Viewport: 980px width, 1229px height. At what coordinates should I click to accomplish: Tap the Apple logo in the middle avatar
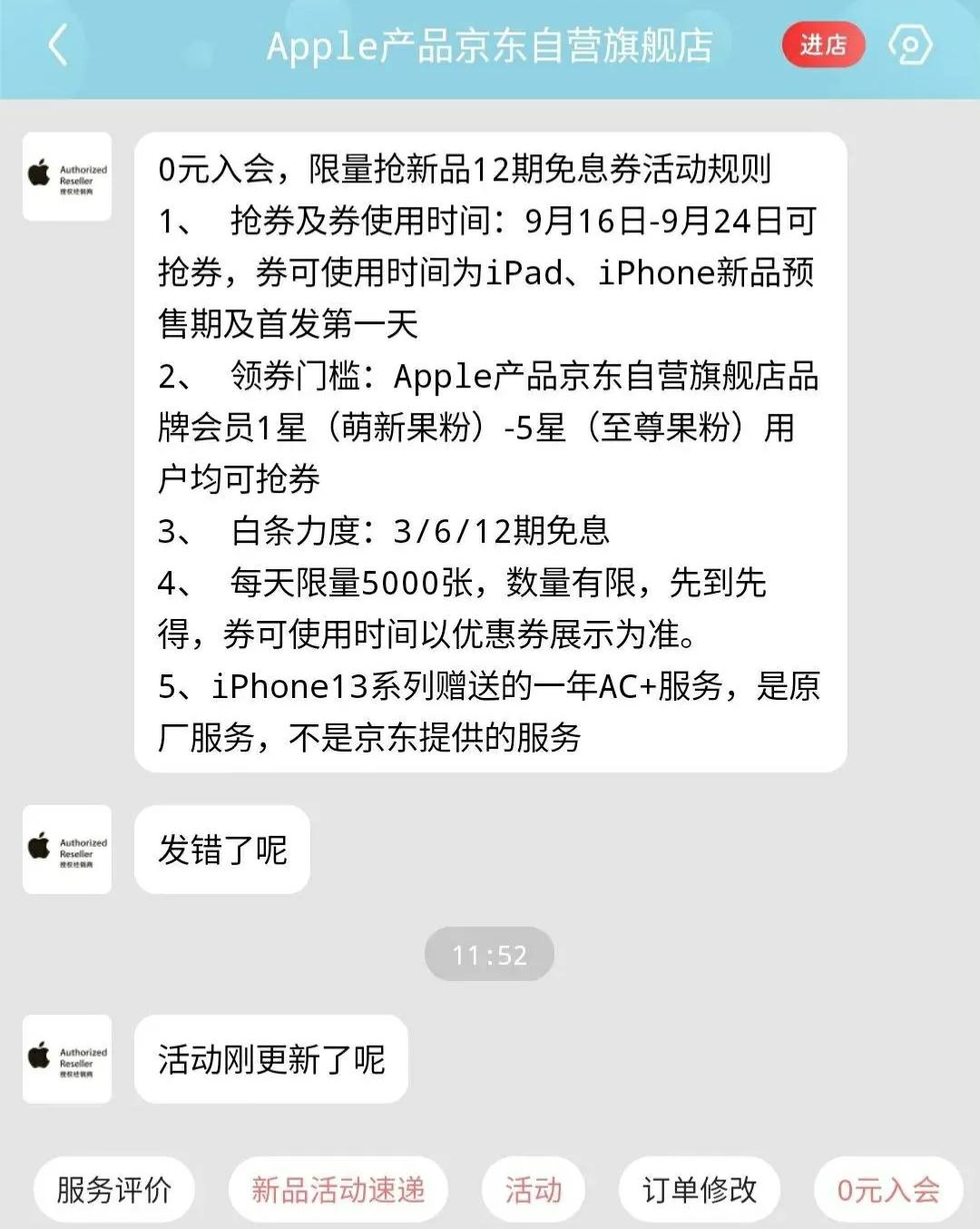click(x=40, y=845)
